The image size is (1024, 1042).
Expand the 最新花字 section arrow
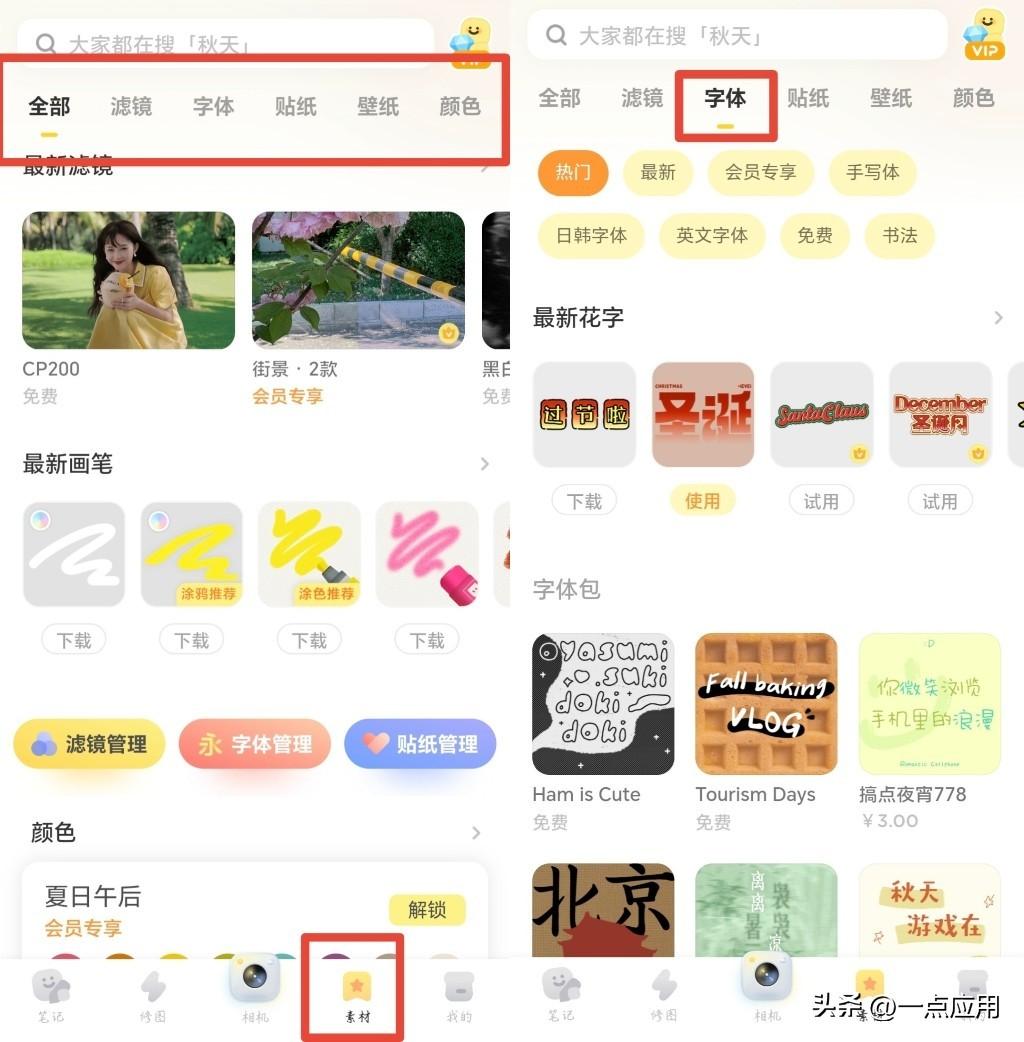click(998, 318)
